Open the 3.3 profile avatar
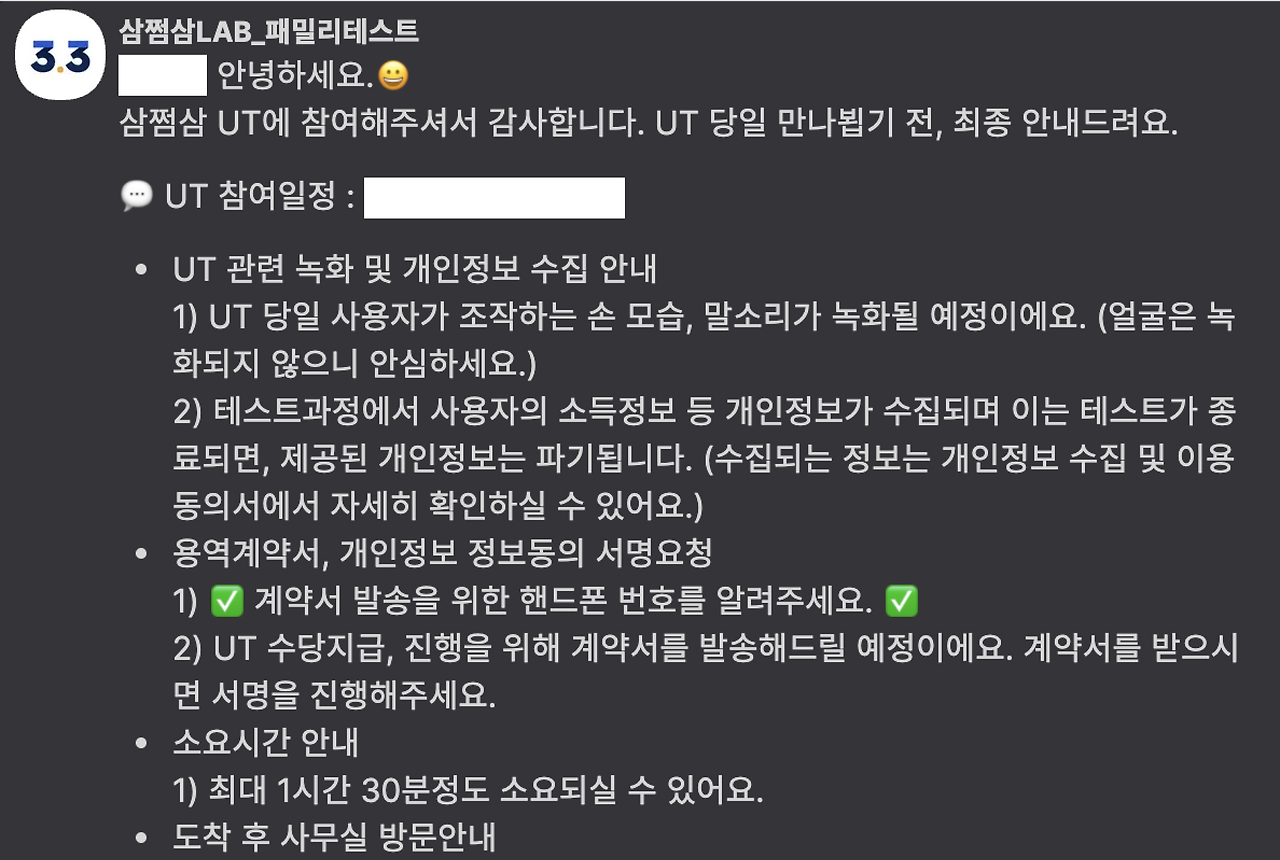The width and height of the screenshot is (1280, 860). (61, 56)
